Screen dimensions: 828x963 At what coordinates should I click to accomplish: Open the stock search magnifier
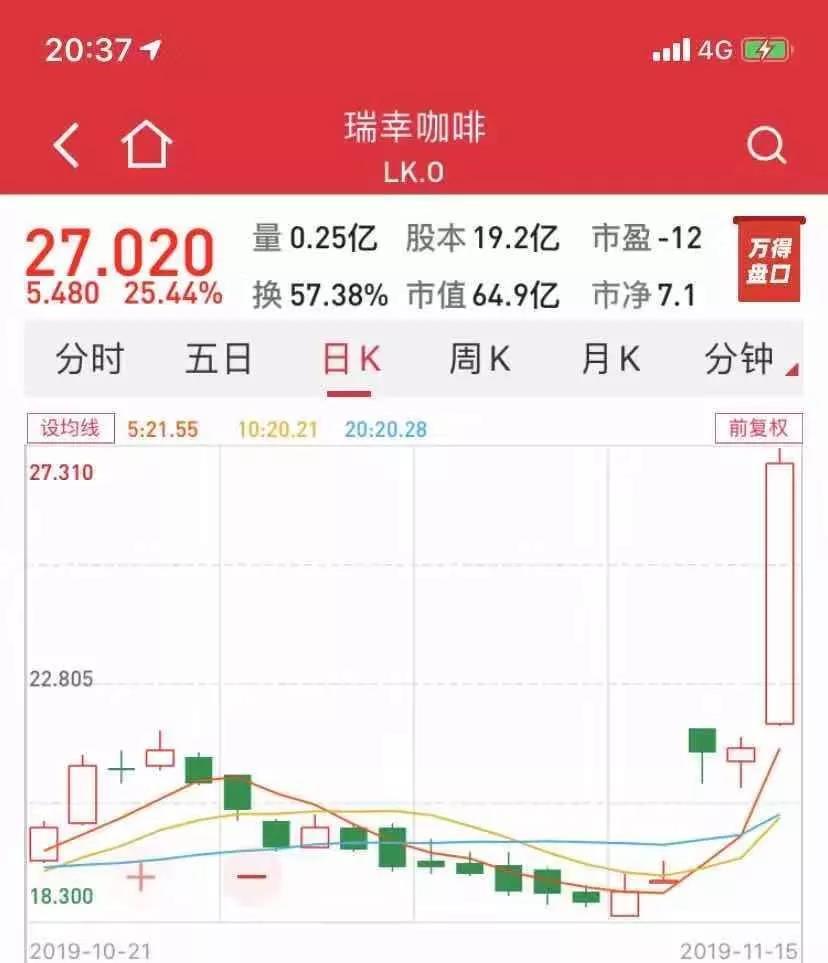766,147
